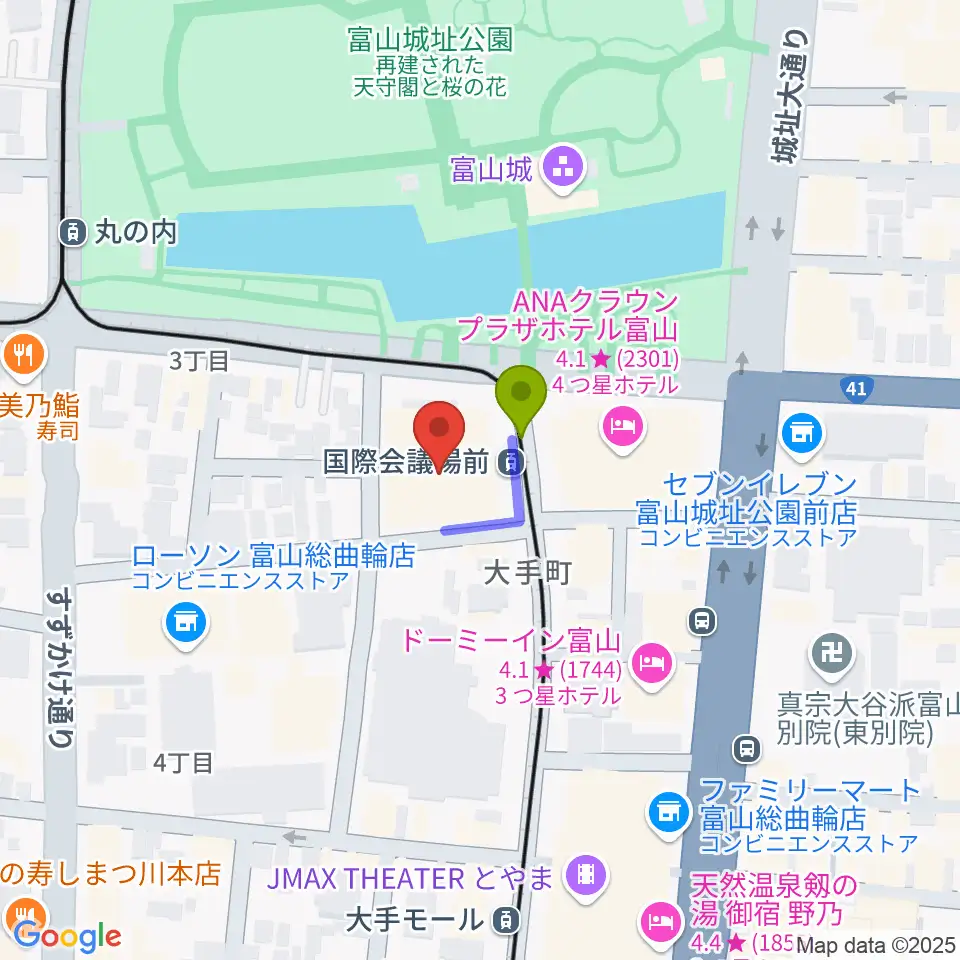Open the 丸の内 tram stop icon
Image resolution: width=960 pixels, height=960 pixels.
pos(73,233)
